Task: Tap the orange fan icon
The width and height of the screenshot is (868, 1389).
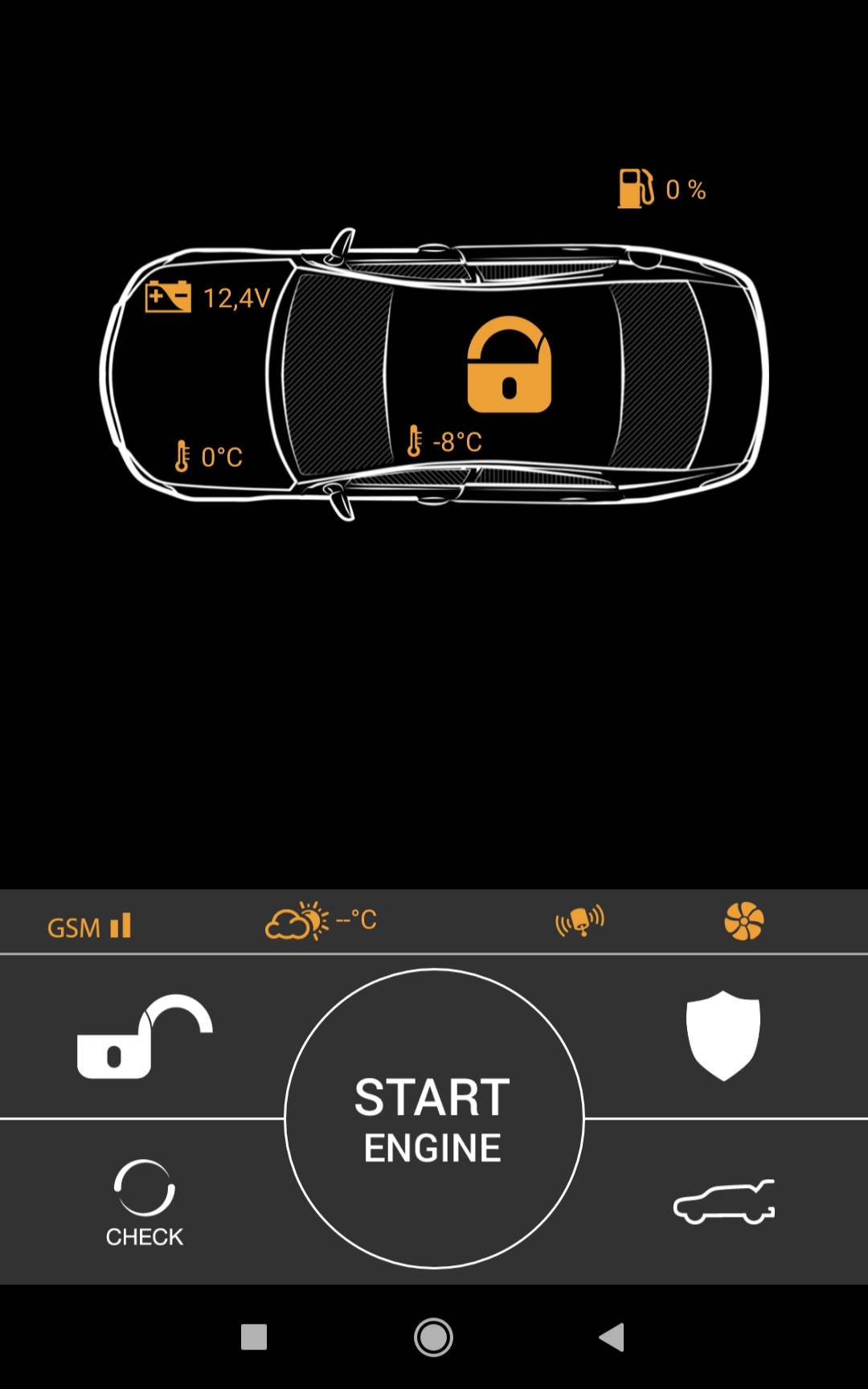Action: pyautogui.click(x=743, y=921)
